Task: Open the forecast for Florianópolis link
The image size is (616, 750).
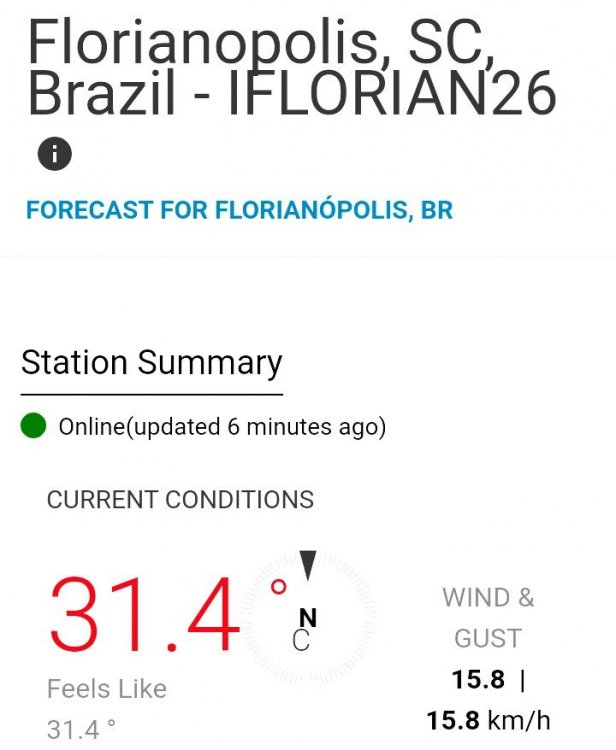Action: pos(239,211)
